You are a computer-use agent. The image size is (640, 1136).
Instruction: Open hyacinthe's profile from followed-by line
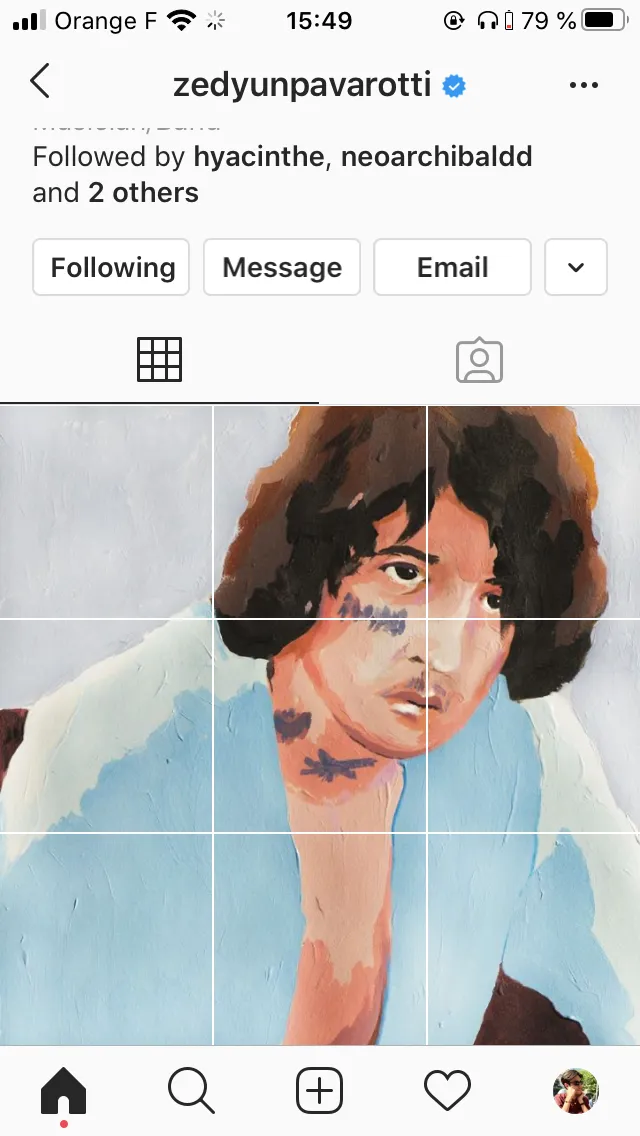(x=257, y=157)
